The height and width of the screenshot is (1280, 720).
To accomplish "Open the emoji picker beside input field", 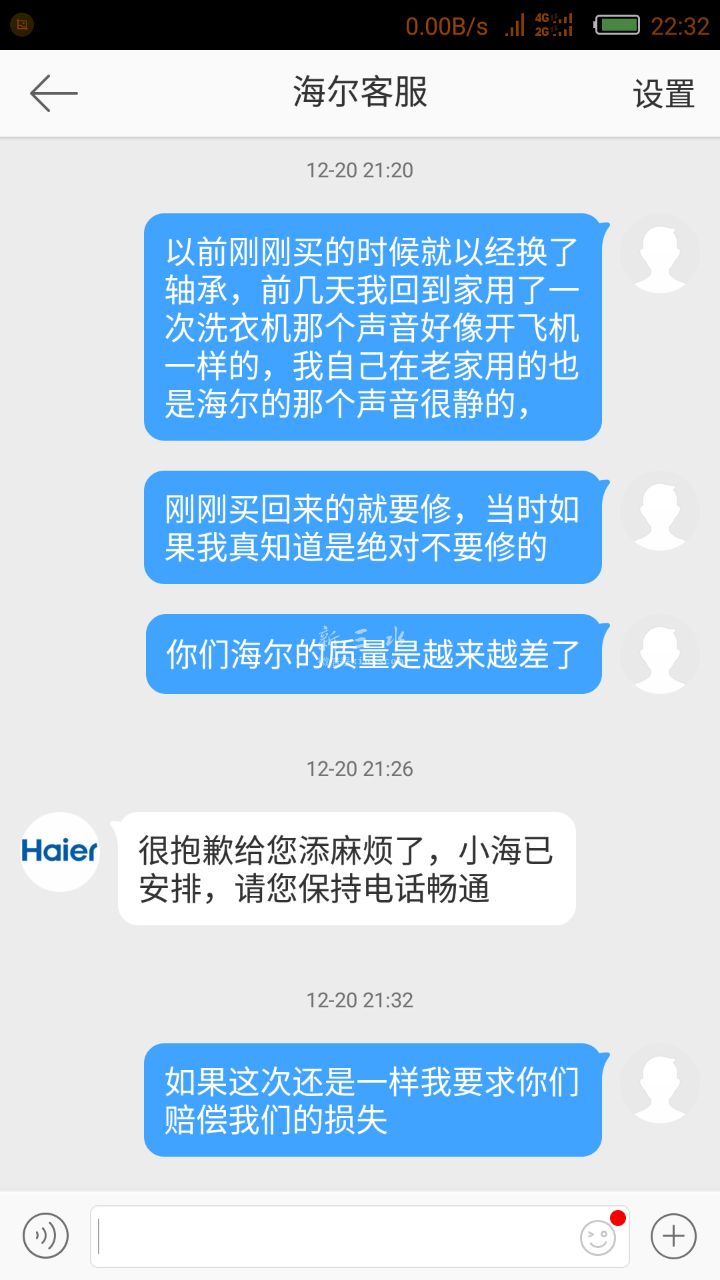I will (x=597, y=1237).
